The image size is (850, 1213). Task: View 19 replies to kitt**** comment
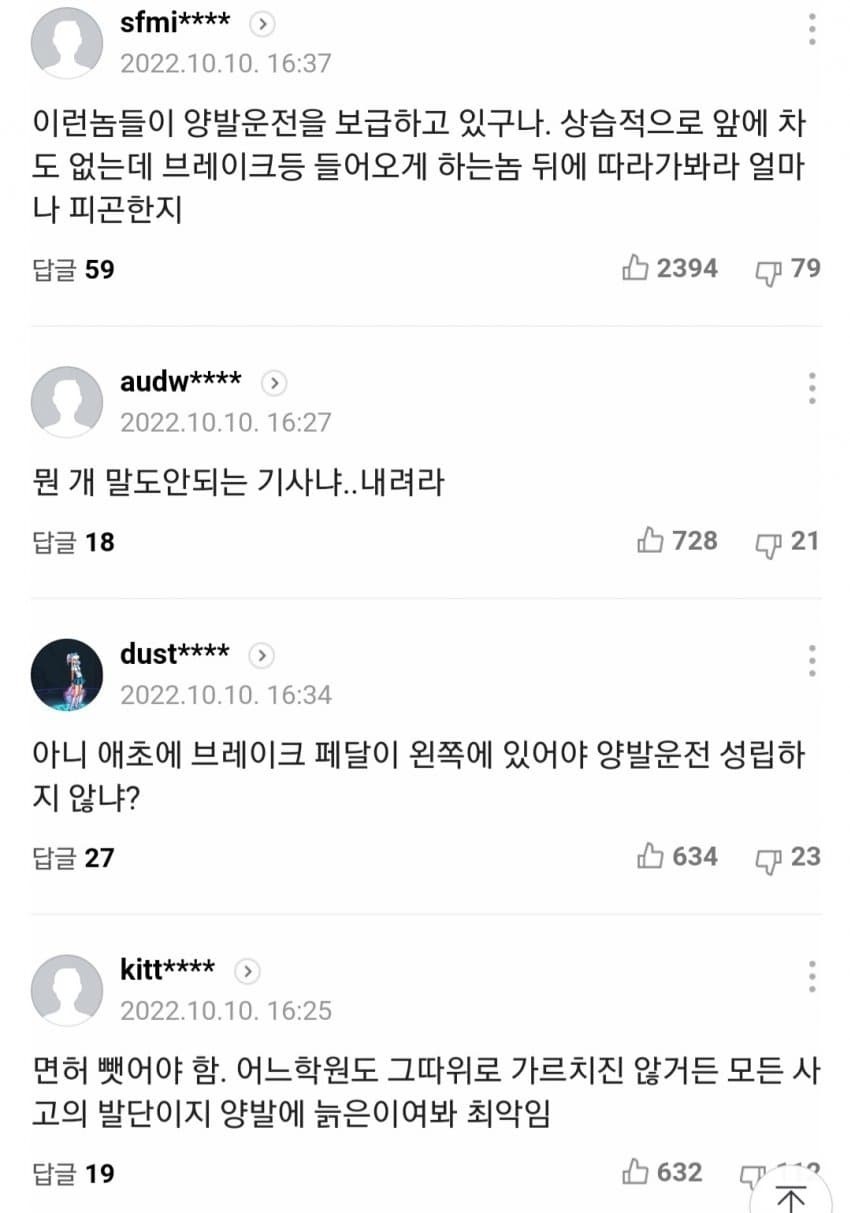(x=74, y=1174)
